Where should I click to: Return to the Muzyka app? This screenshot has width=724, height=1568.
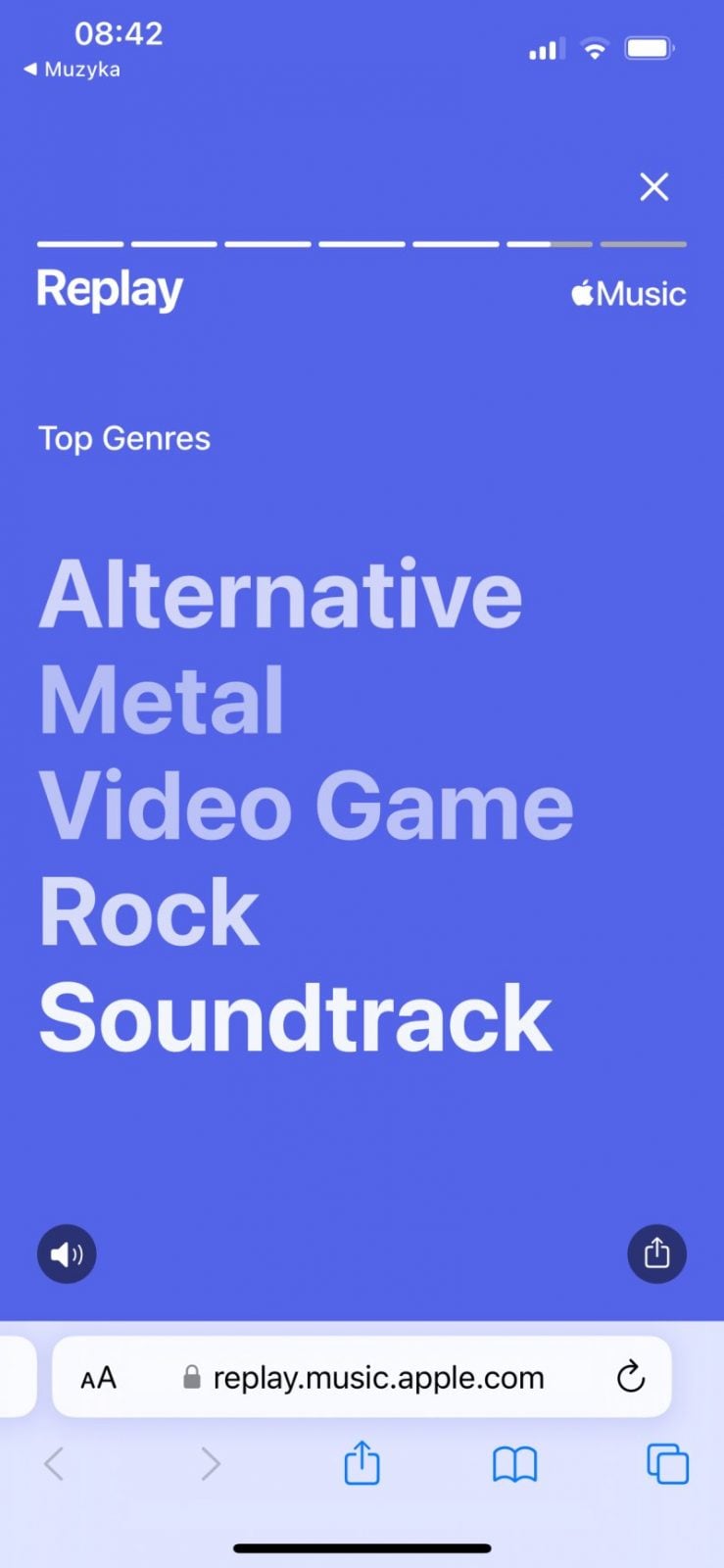(72, 70)
